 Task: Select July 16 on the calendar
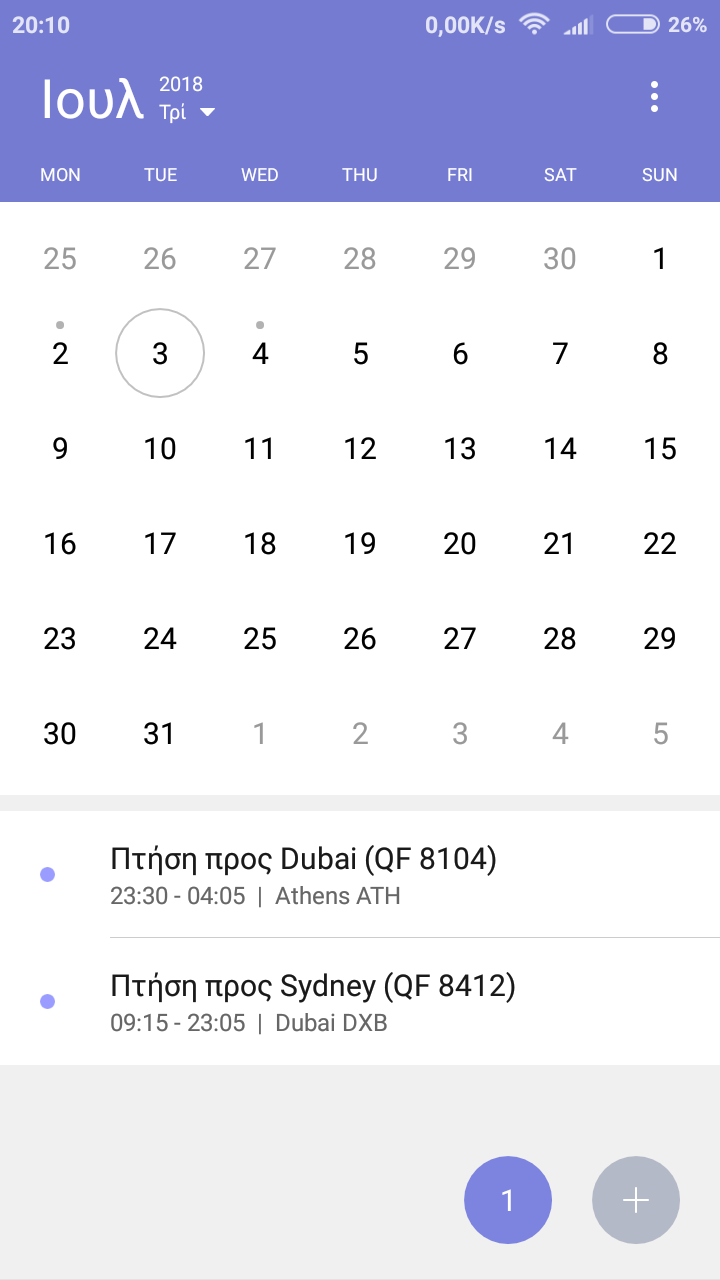coord(60,544)
